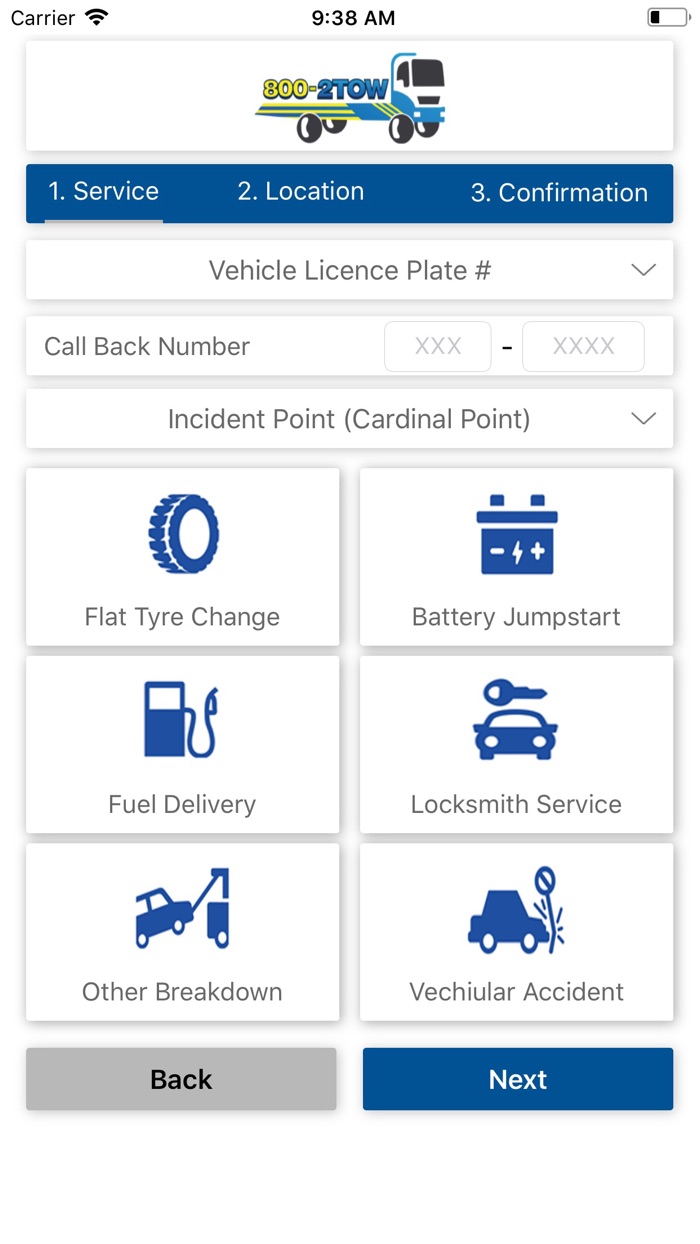700x1244 pixels.
Task: Choose the Vechiular Accident option
Action: [x=517, y=932]
